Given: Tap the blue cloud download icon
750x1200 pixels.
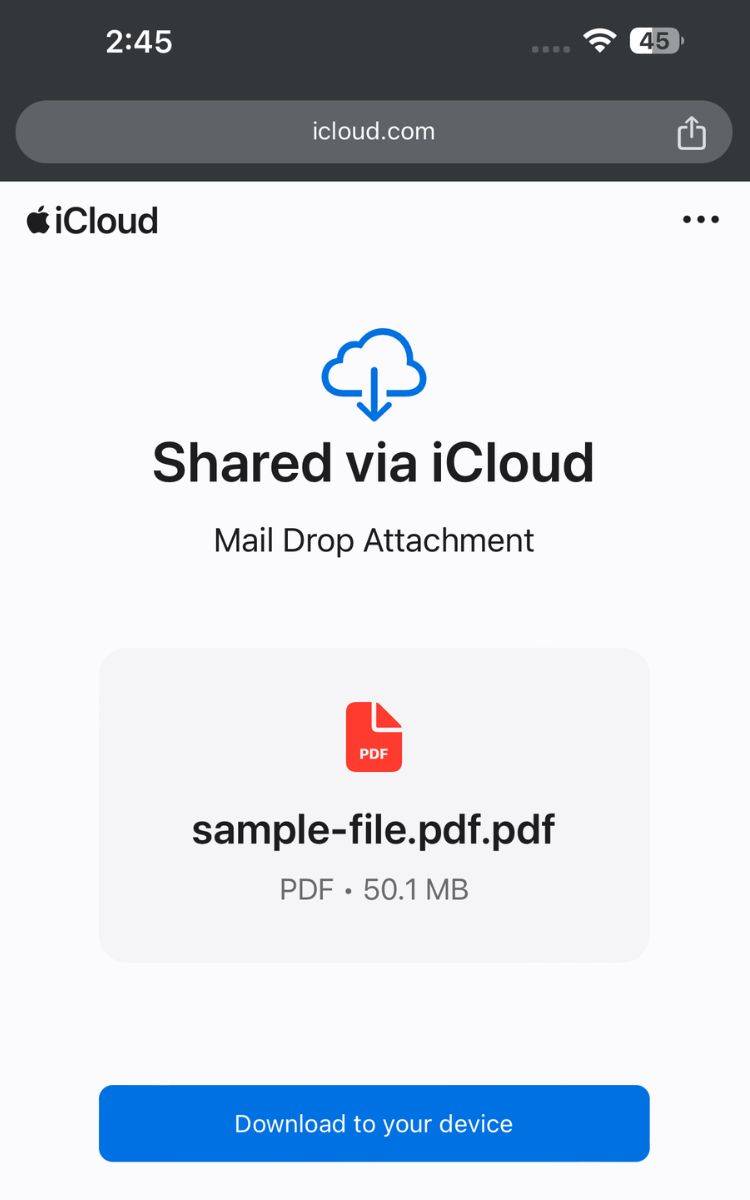Looking at the screenshot, I should [374, 375].
